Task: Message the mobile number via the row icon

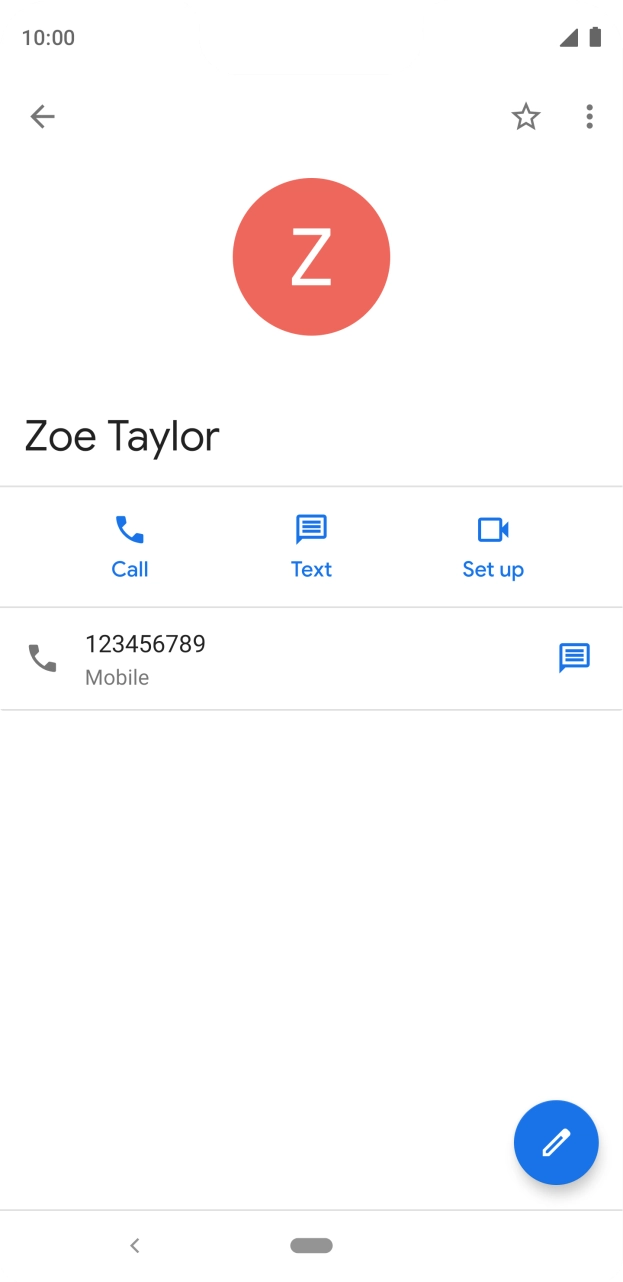Action: (x=574, y=658)
